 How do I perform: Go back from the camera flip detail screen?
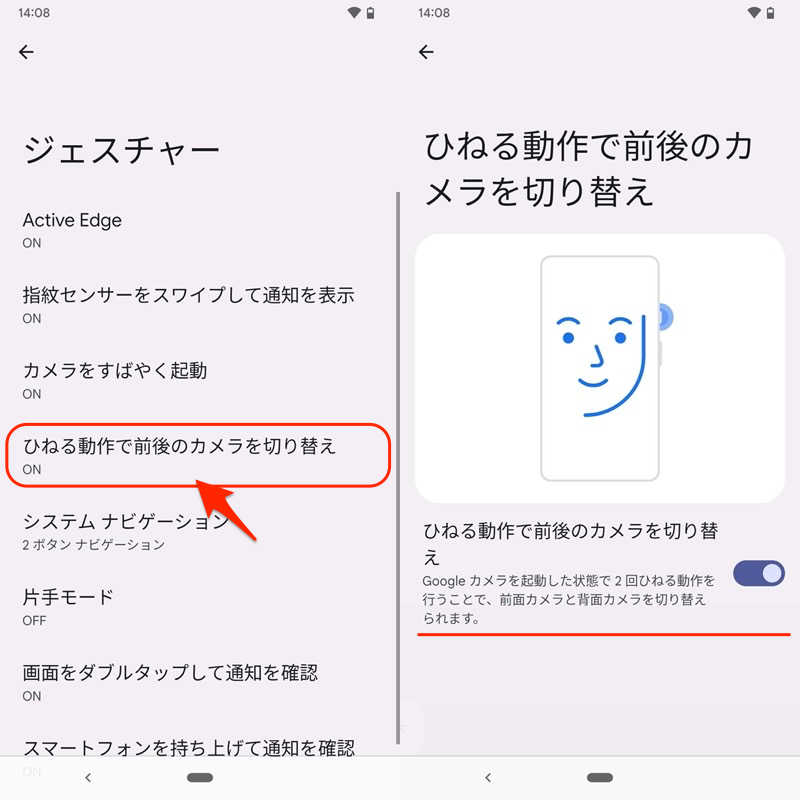tap(427, 52)
